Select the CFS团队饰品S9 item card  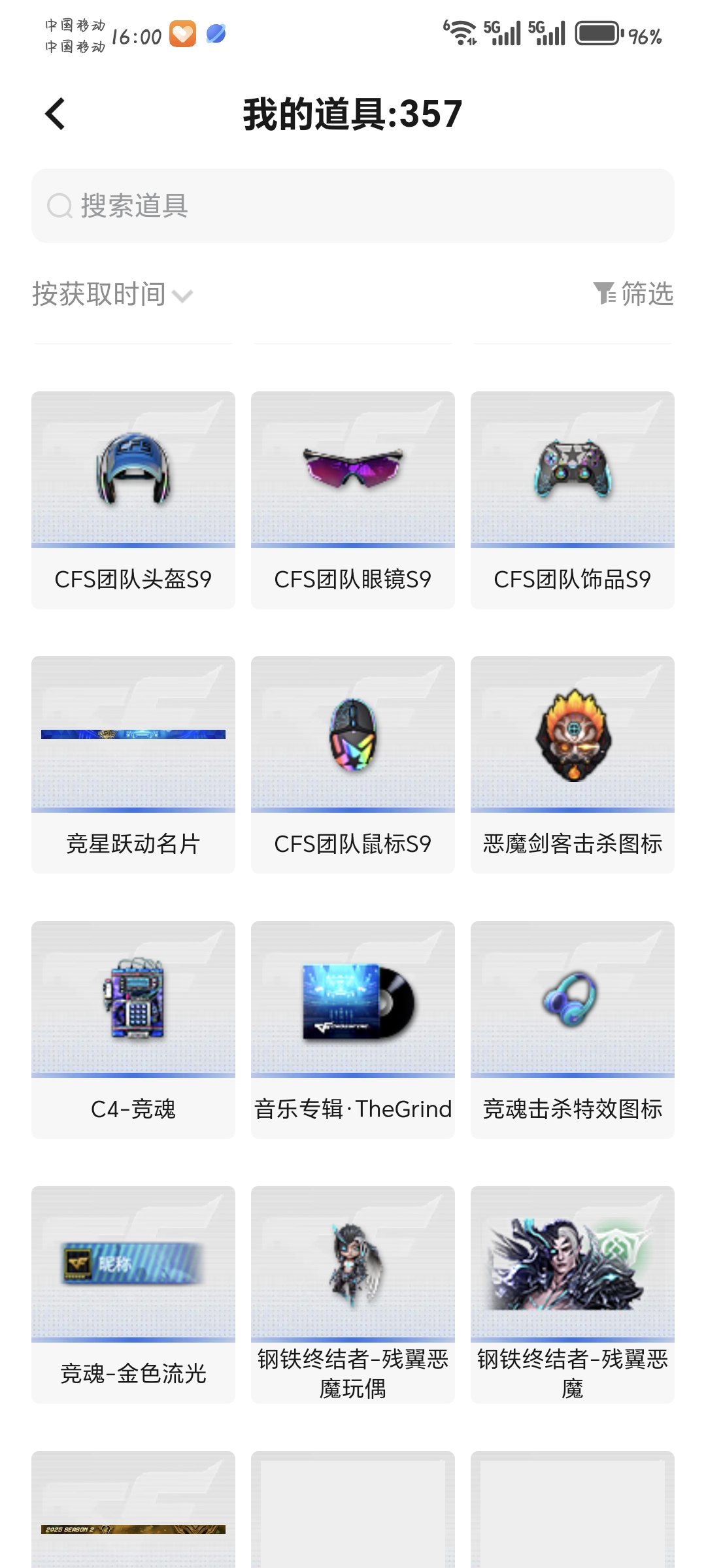tap(573, 500)
